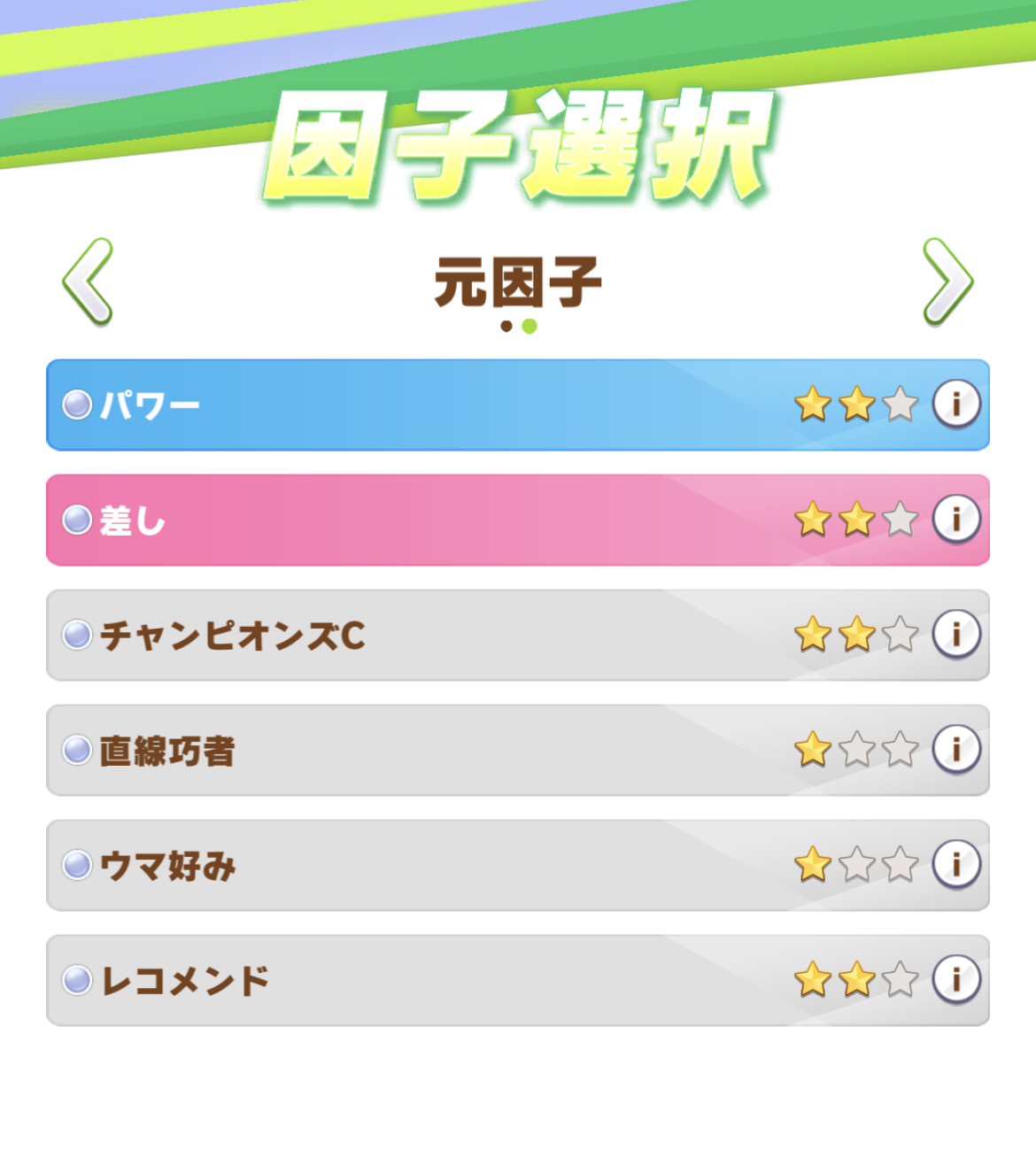Choose the 直線巧者 factor row

[x=518, y=751]
